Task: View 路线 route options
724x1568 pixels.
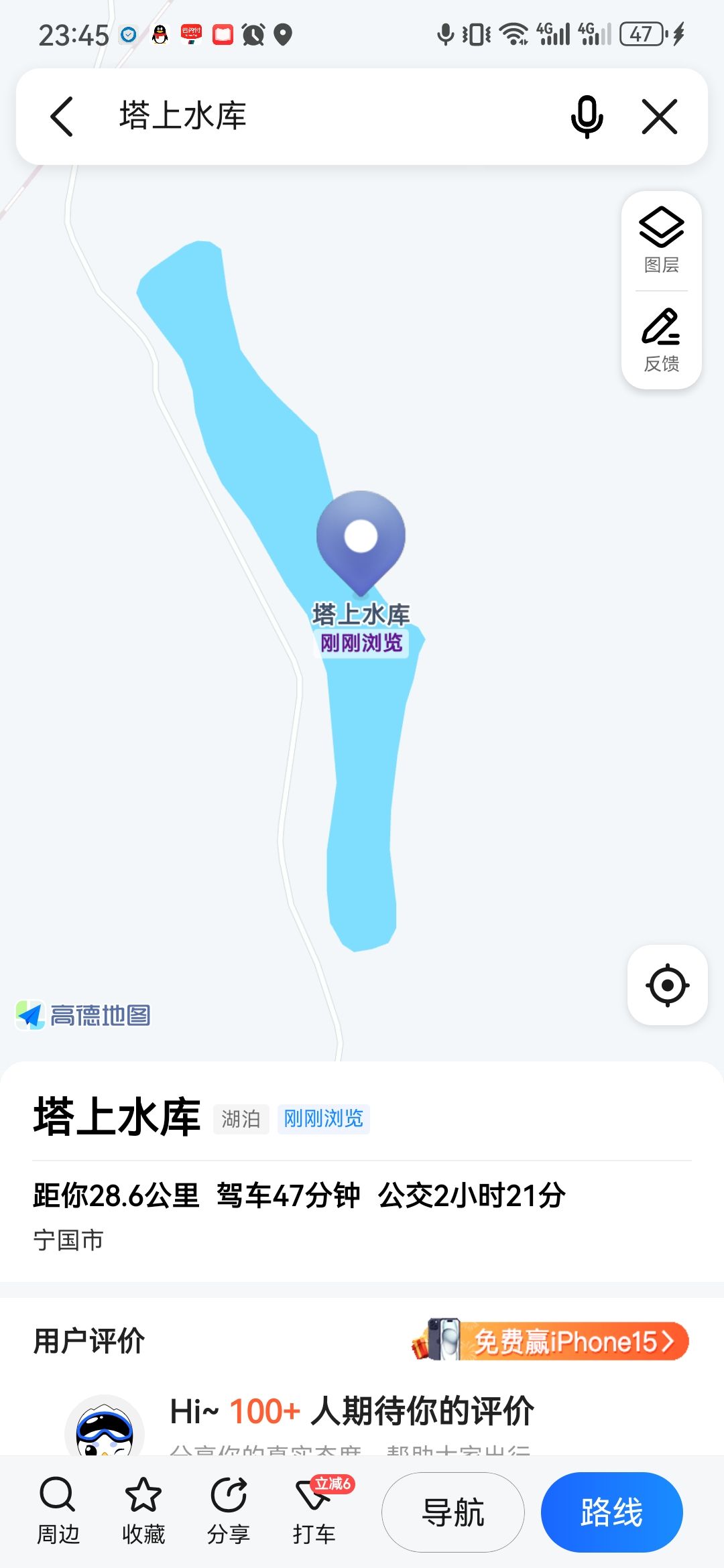Action: (x=611, y=1512)
